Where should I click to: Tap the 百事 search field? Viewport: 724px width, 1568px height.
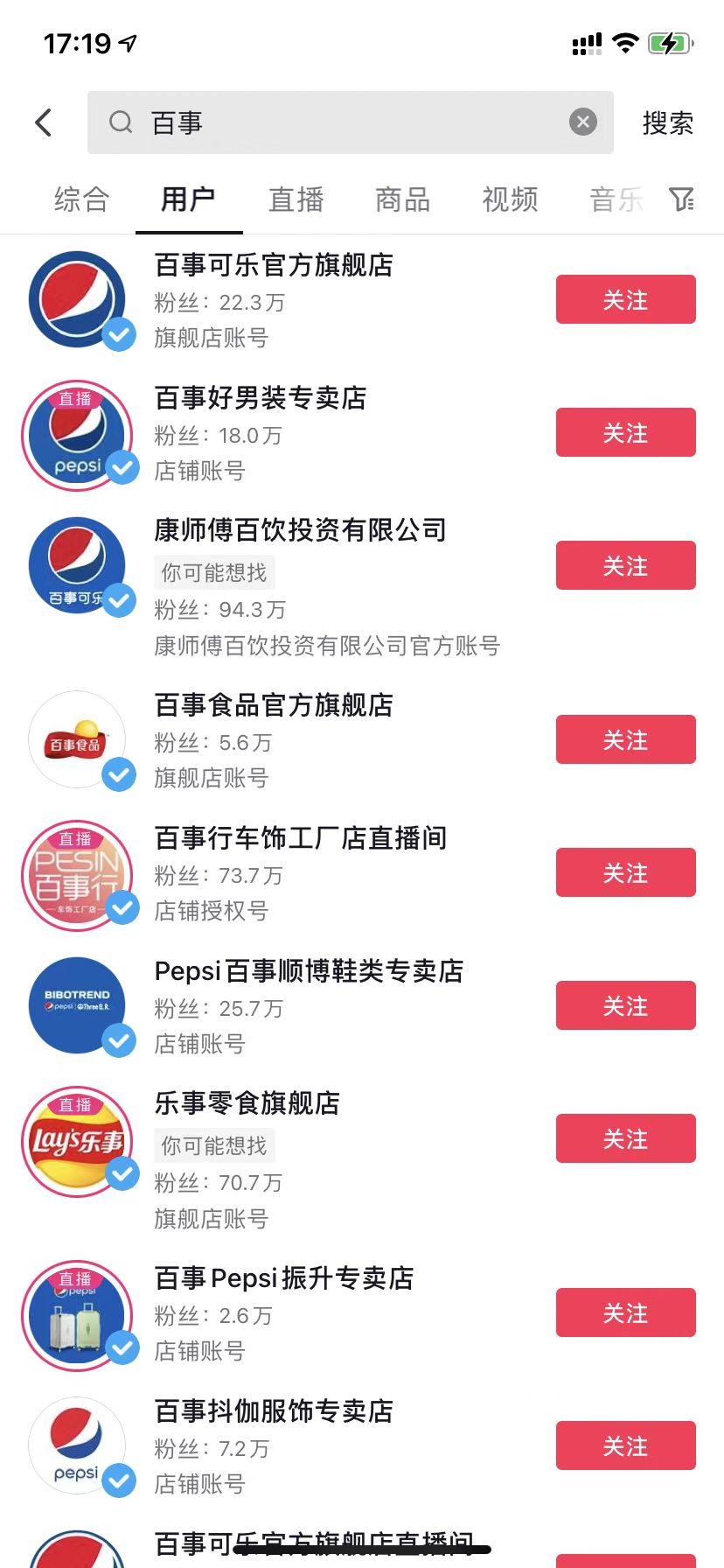click(350, 122)
